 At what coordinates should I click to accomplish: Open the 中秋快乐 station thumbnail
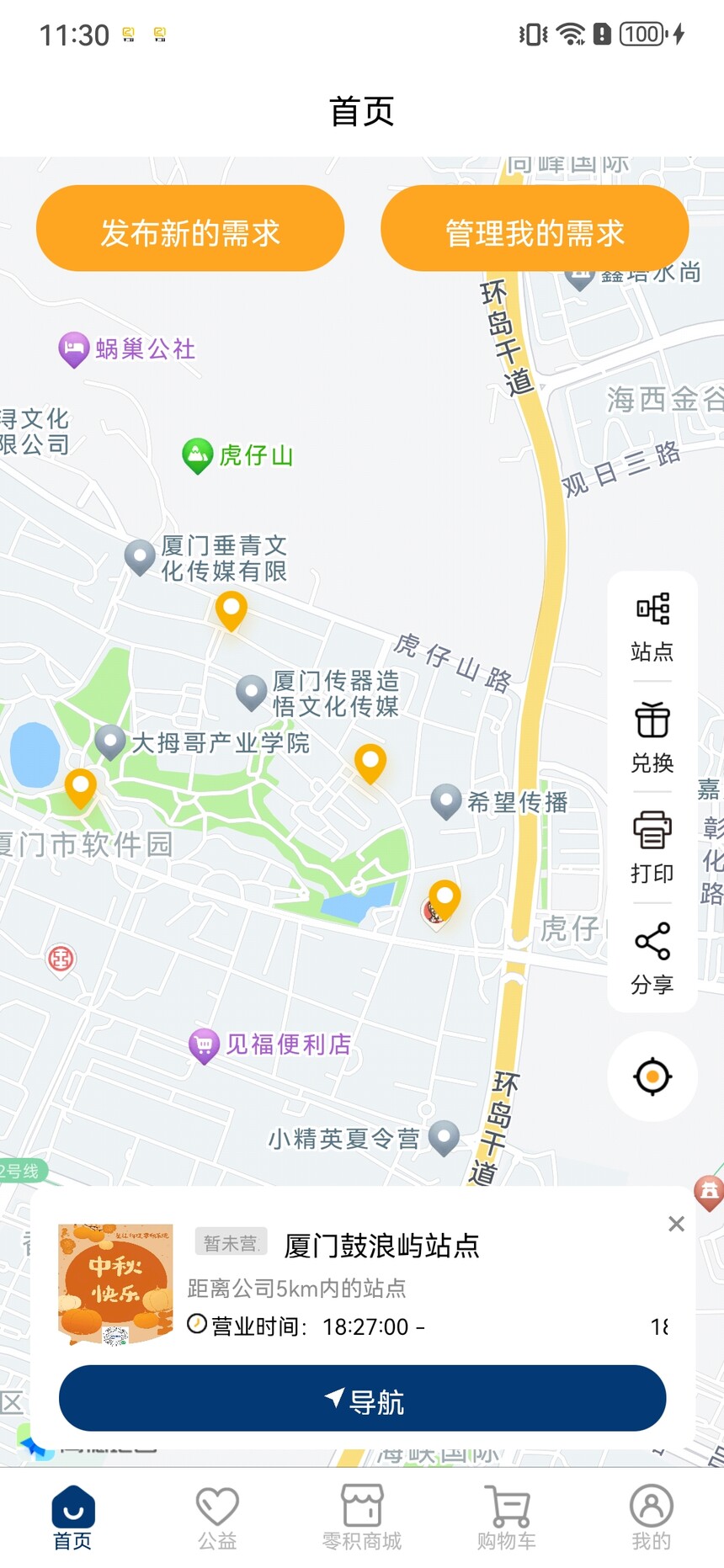click(x=115, y=1283)
